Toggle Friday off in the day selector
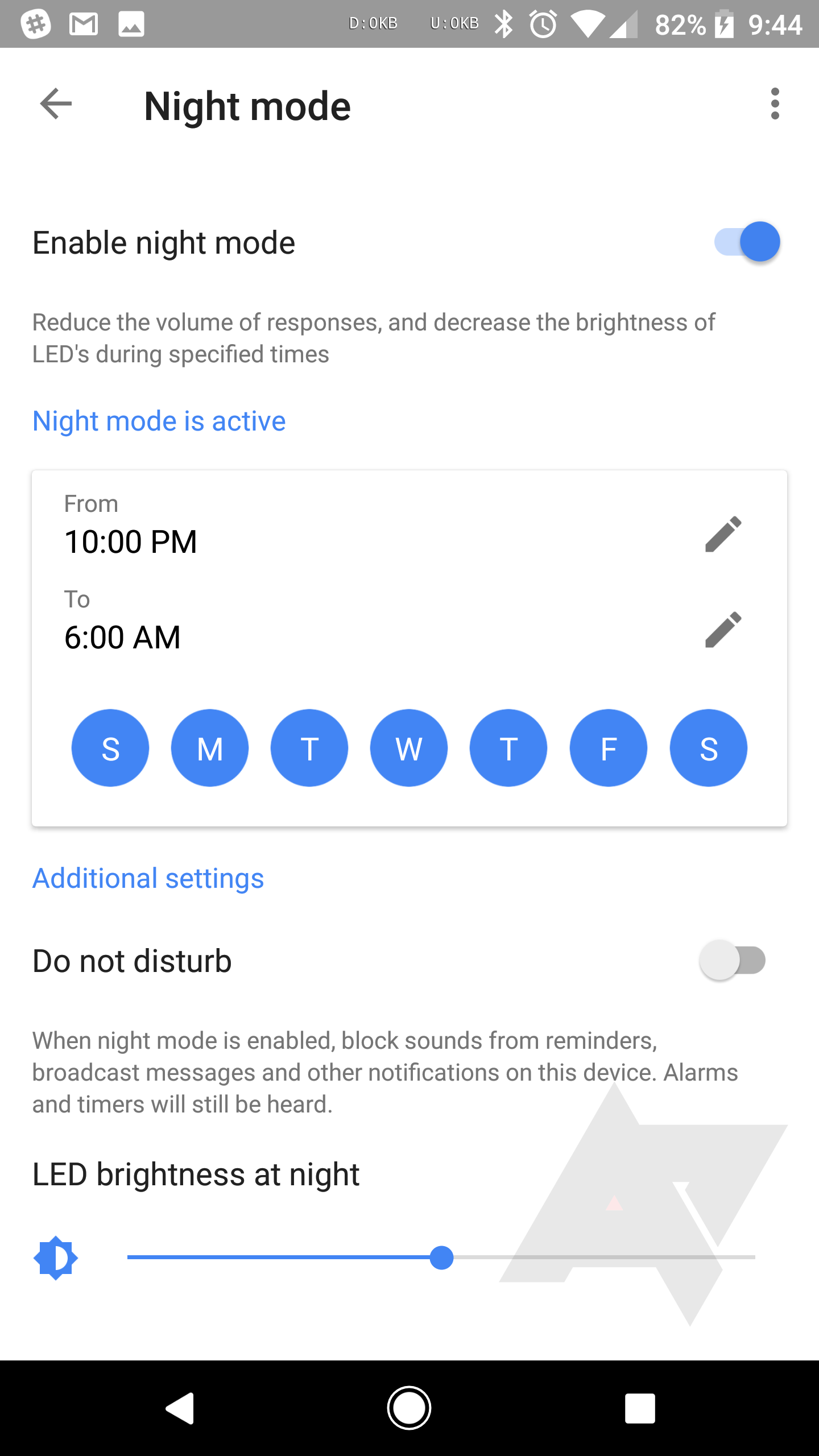This screenshot has width=819, height=1456. [608, 748]
